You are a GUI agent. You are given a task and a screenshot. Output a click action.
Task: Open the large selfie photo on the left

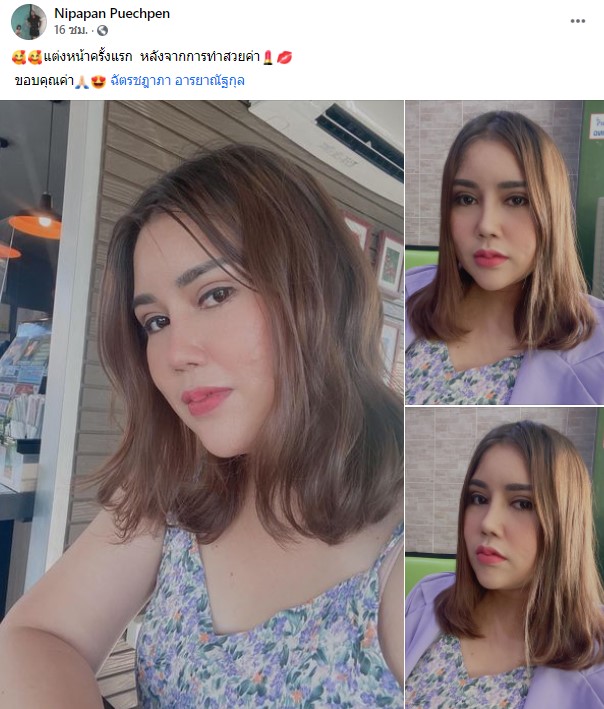click(200, 404)
